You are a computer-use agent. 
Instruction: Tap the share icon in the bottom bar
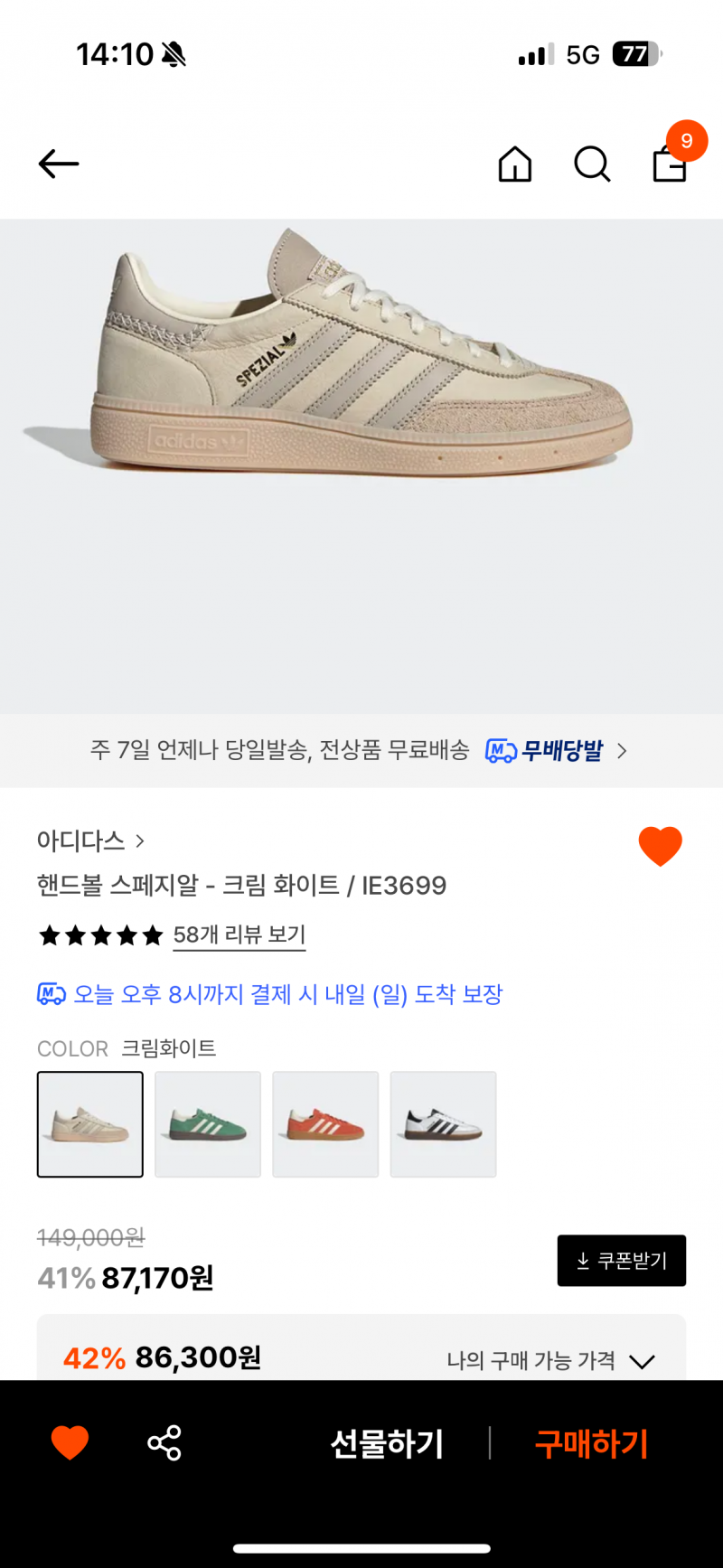click(163, 1443)
